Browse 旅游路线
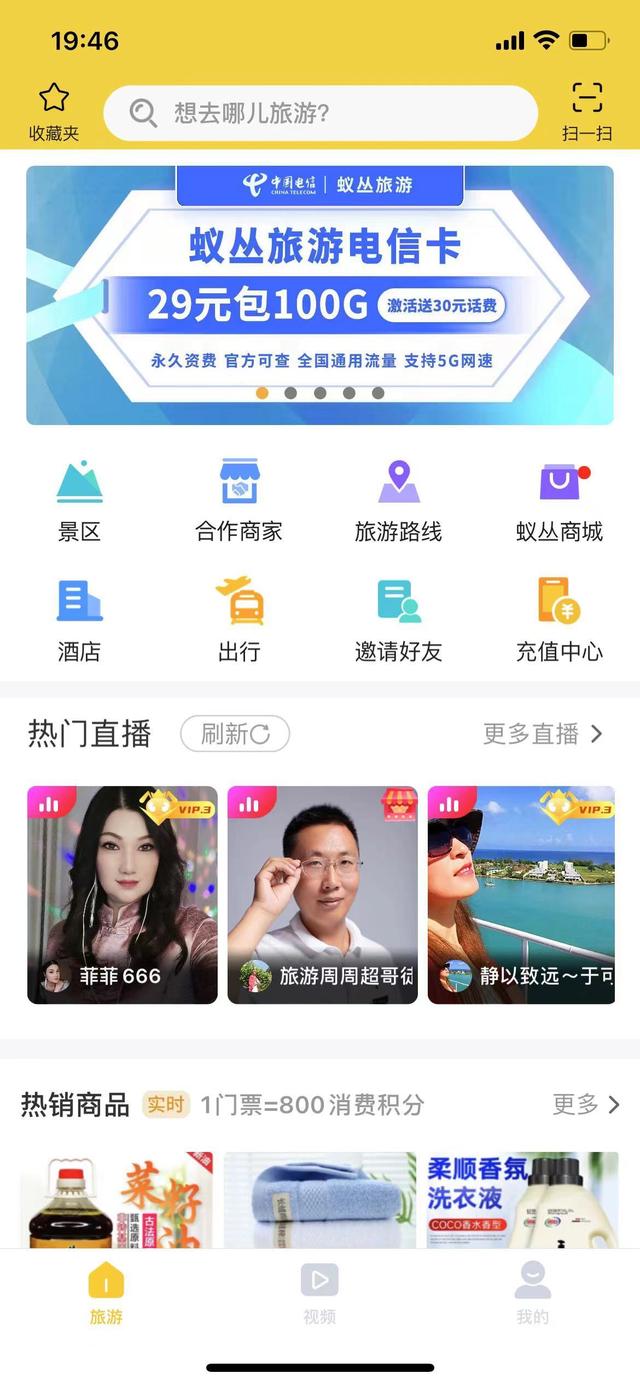The width and height of the screenshot is (640, 1385). [x=398, y=500]
